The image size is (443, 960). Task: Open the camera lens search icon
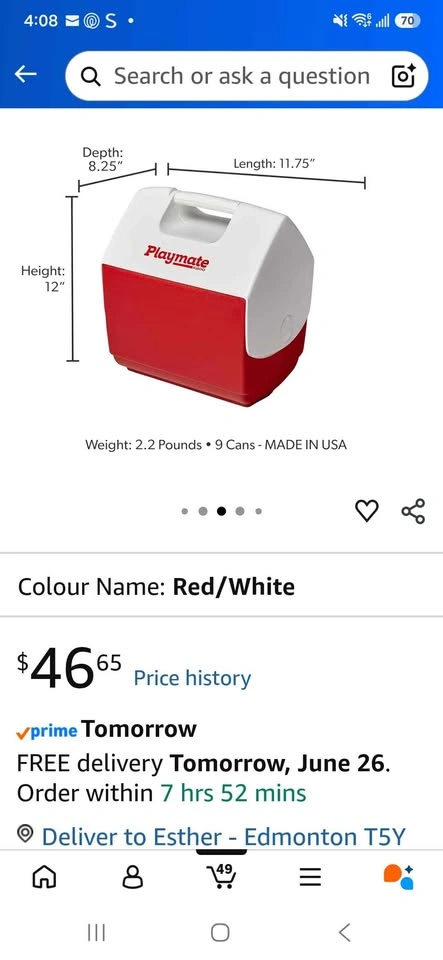coord(403,77)
